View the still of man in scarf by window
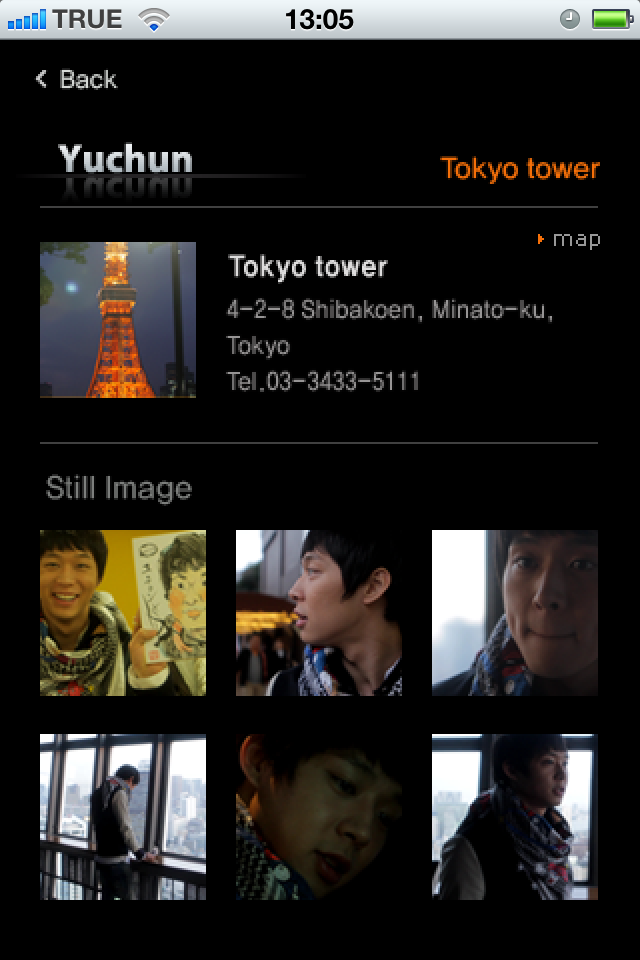This screenshot has height=960, width=640. [x=515, y=817]
